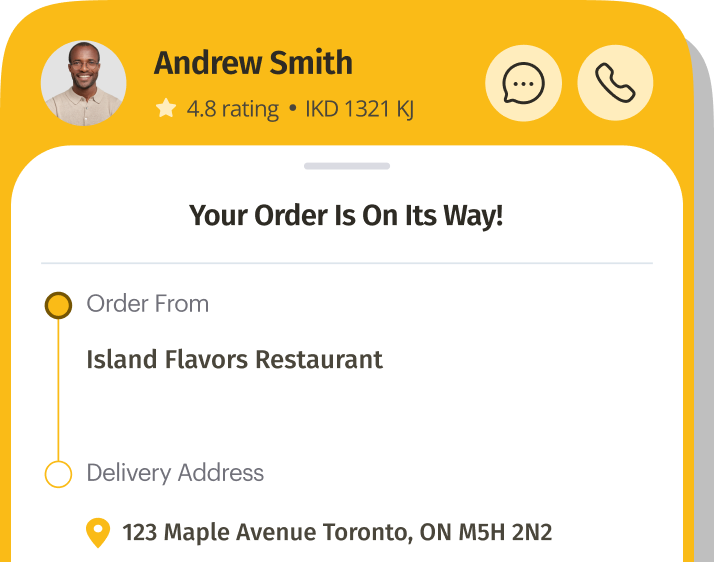Call driver Andrew Smith
Image resolution: width=715 pixels, height=562 pixels.
(x=615, y=83)
